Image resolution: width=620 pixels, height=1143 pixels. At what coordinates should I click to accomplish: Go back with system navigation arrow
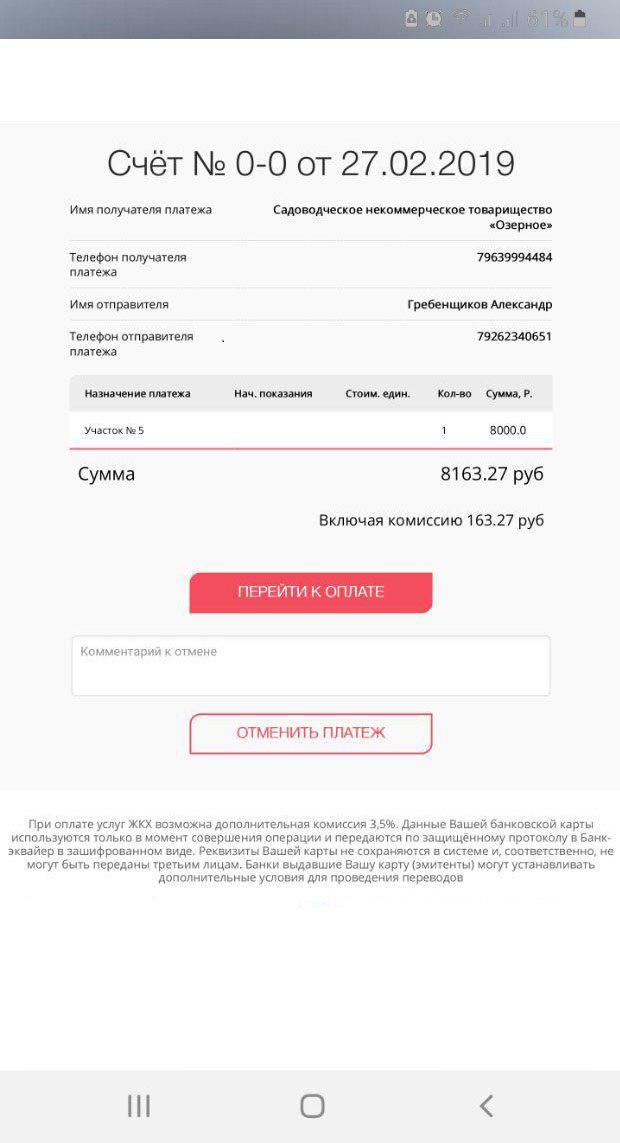[486, 1105]
